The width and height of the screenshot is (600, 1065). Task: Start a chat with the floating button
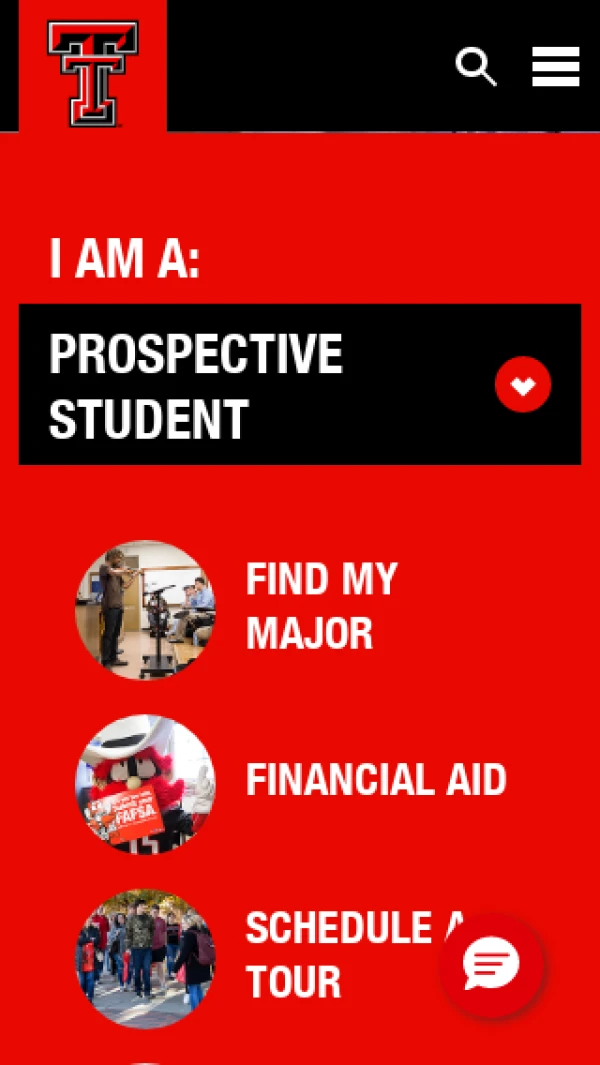(491, 965)
